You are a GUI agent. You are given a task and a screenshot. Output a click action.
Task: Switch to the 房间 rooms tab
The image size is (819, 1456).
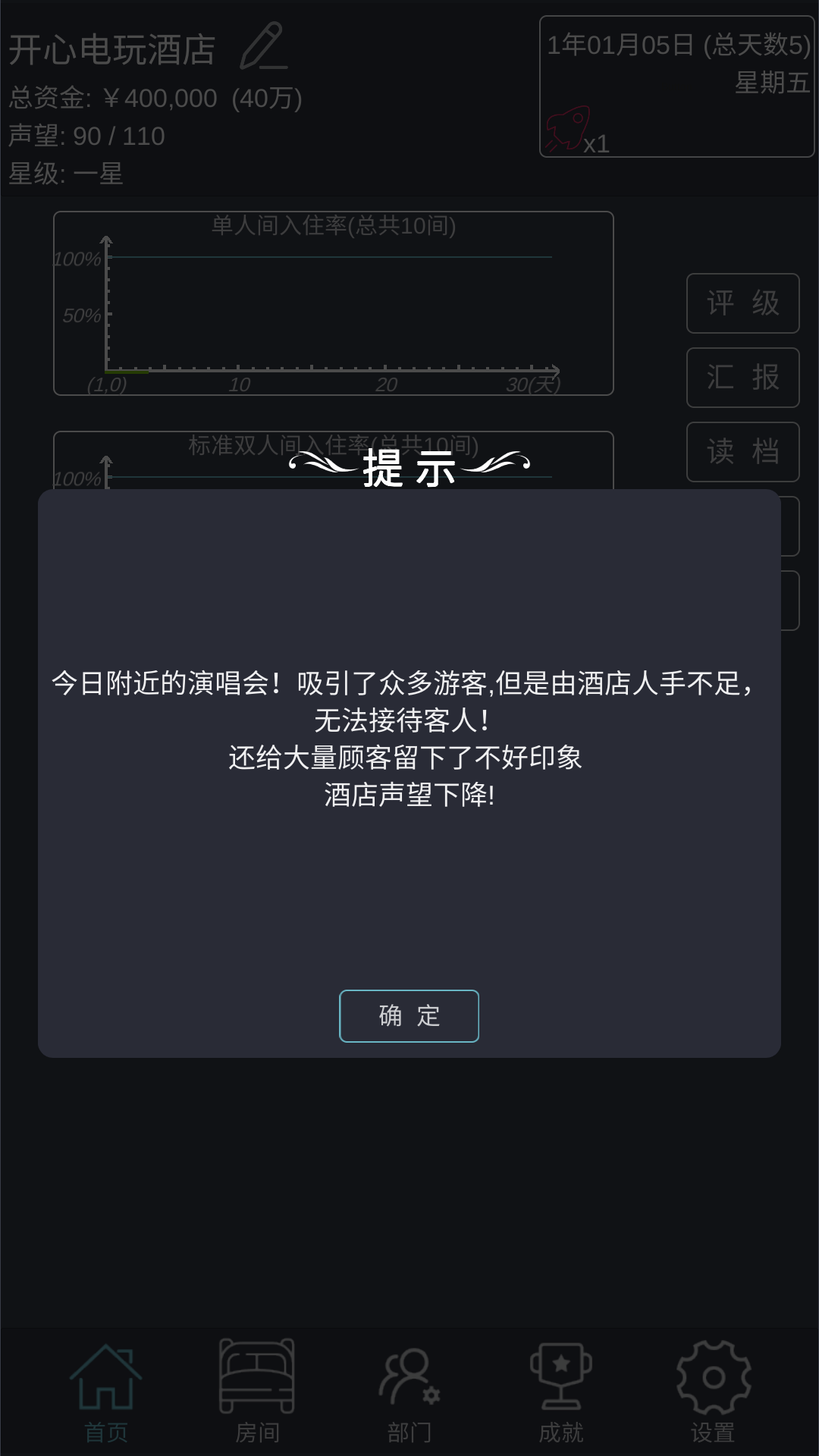(x=257, y=1392)
